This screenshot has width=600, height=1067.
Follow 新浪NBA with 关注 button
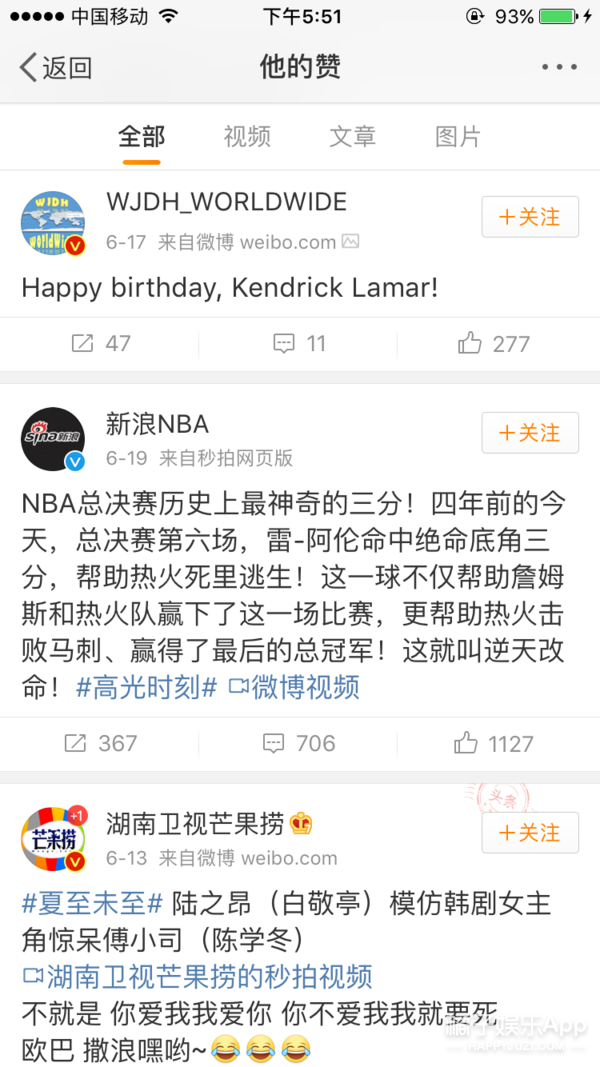(x=529, y=433)
